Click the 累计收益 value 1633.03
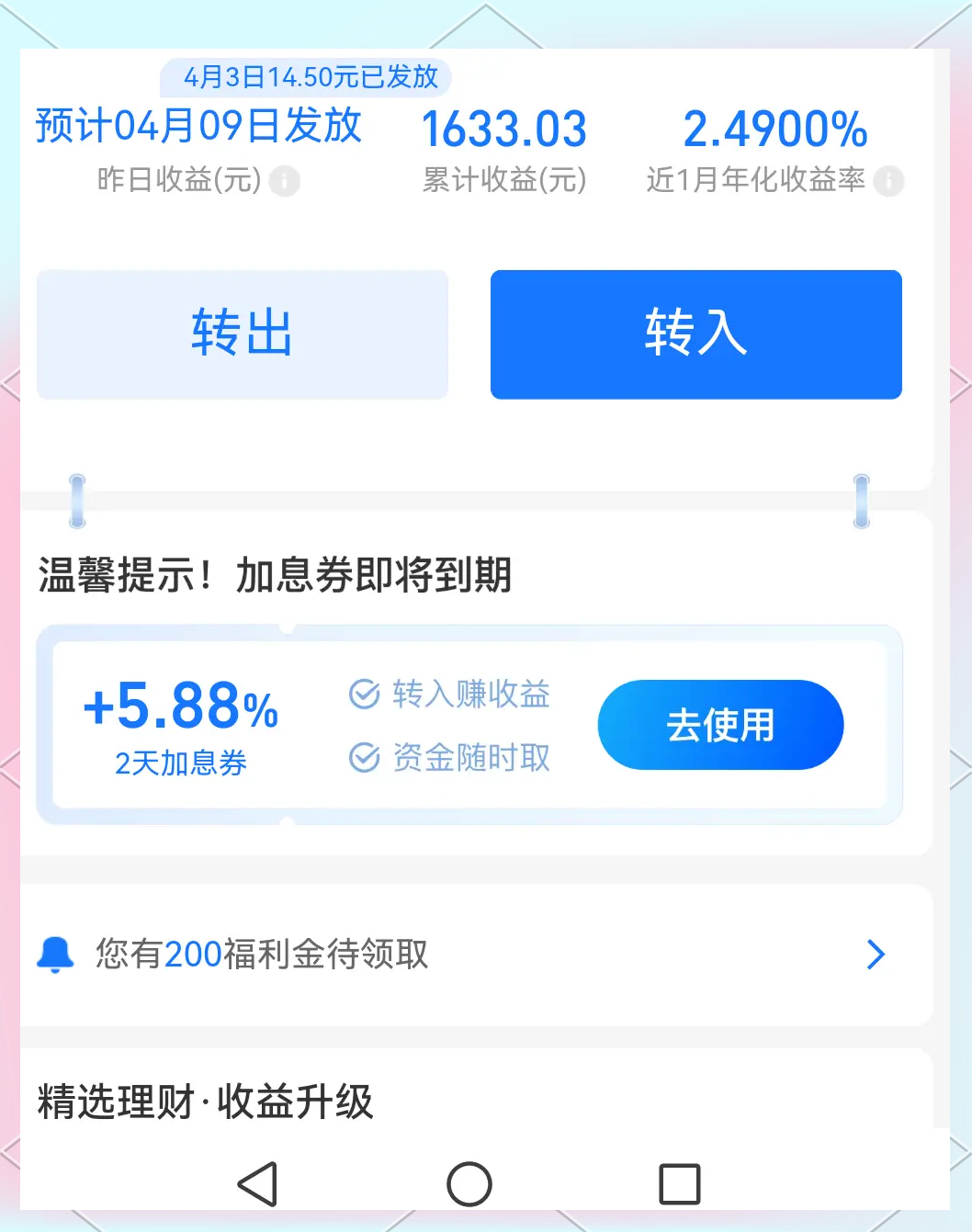972x1232 pixels. pos(504,129)
